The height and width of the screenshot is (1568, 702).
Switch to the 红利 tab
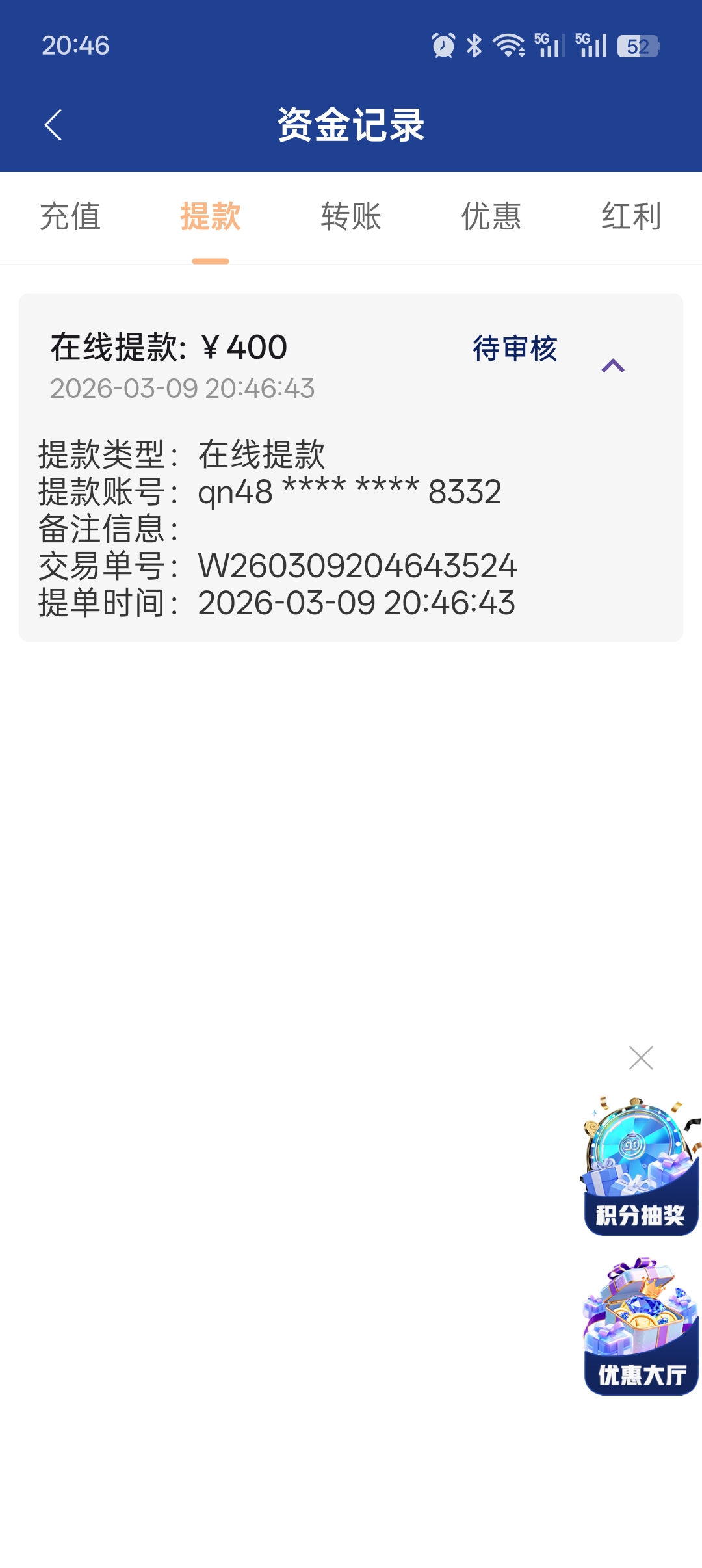[x=630, y=218]
